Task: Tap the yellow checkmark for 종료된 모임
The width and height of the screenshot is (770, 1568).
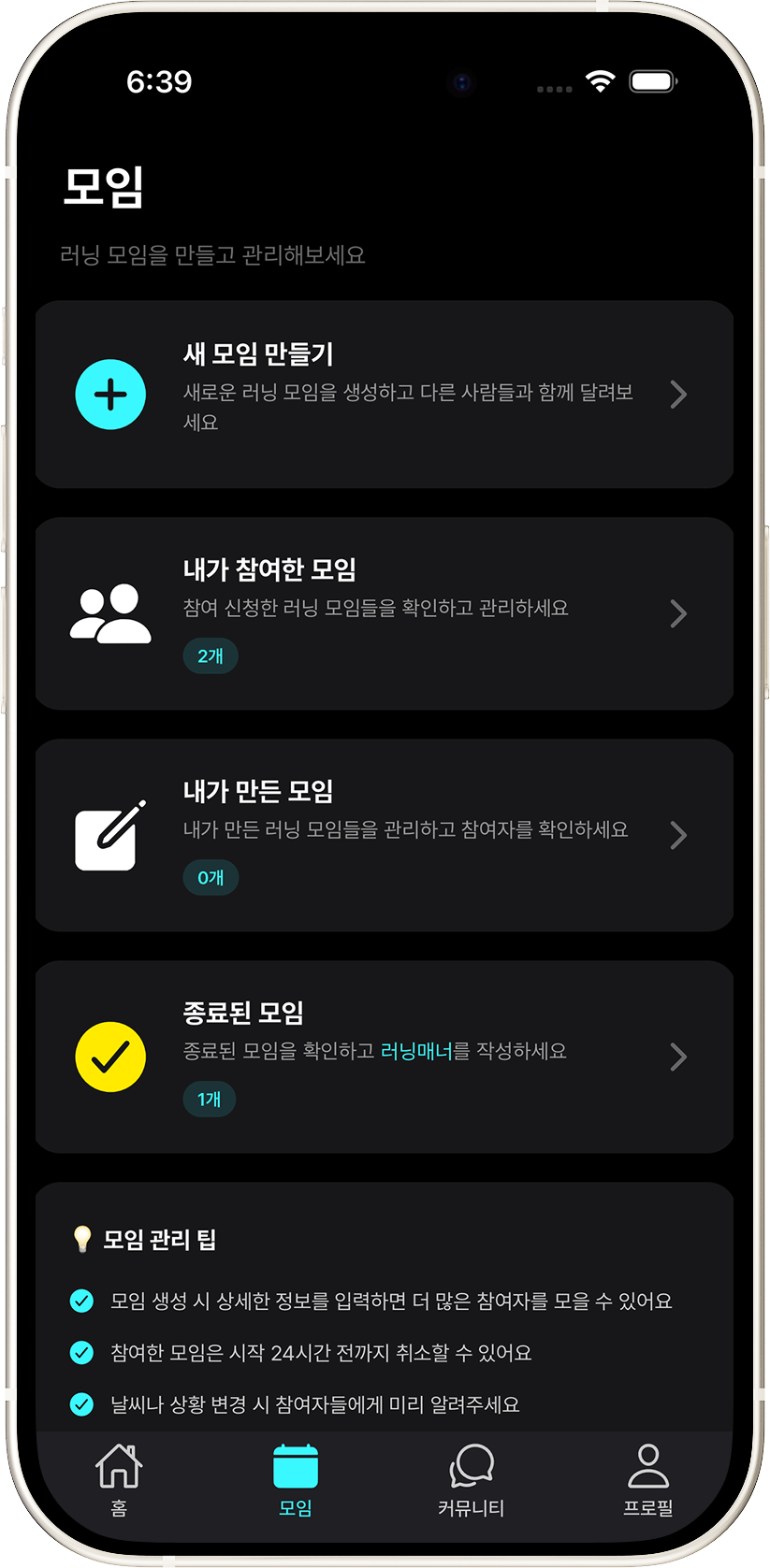Action: [x=110, y=1057]
